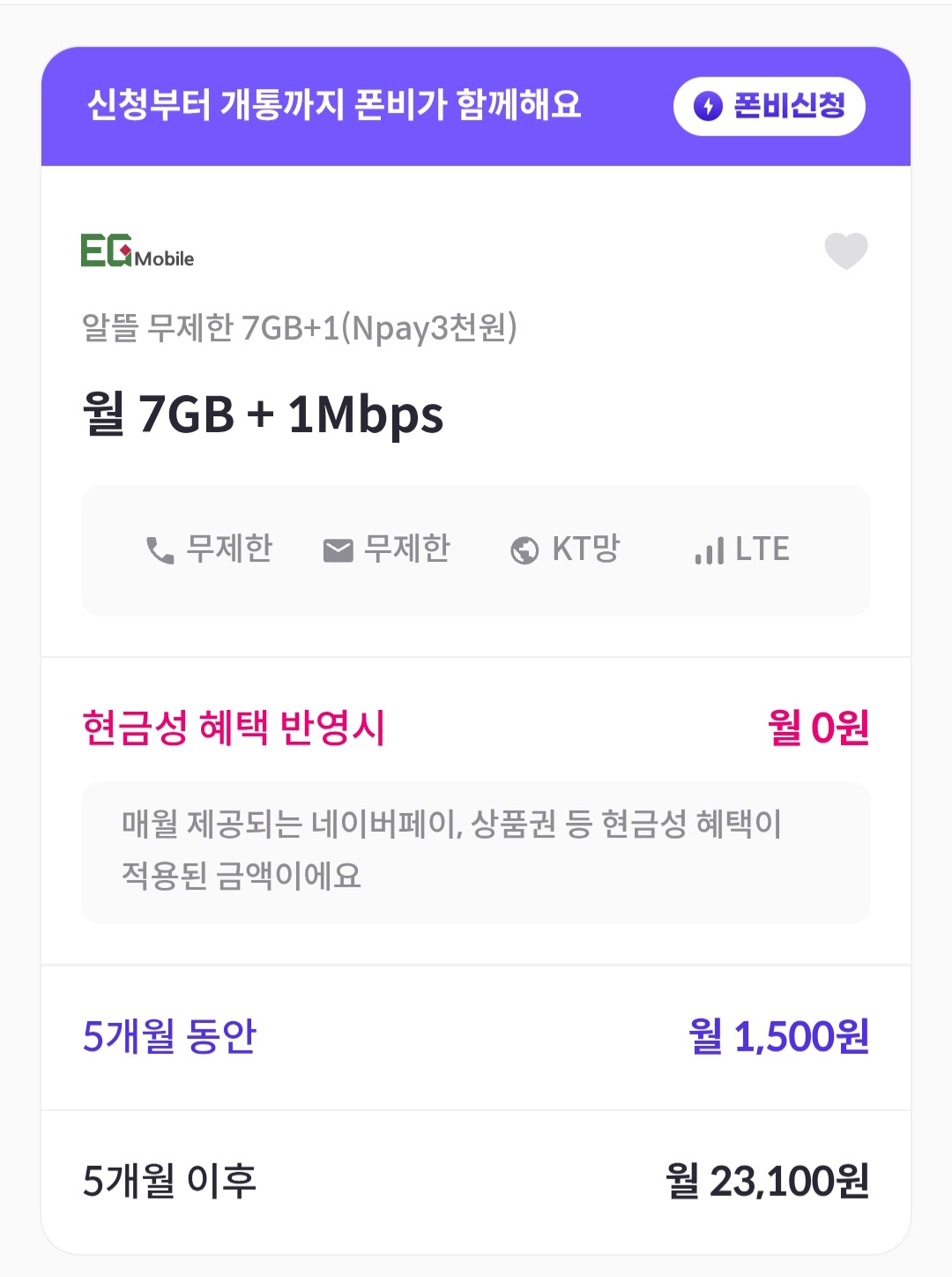Open the 월 7GB + 1Mbps plan card
The image size is (952, 1277).
[x=263, y=414]
